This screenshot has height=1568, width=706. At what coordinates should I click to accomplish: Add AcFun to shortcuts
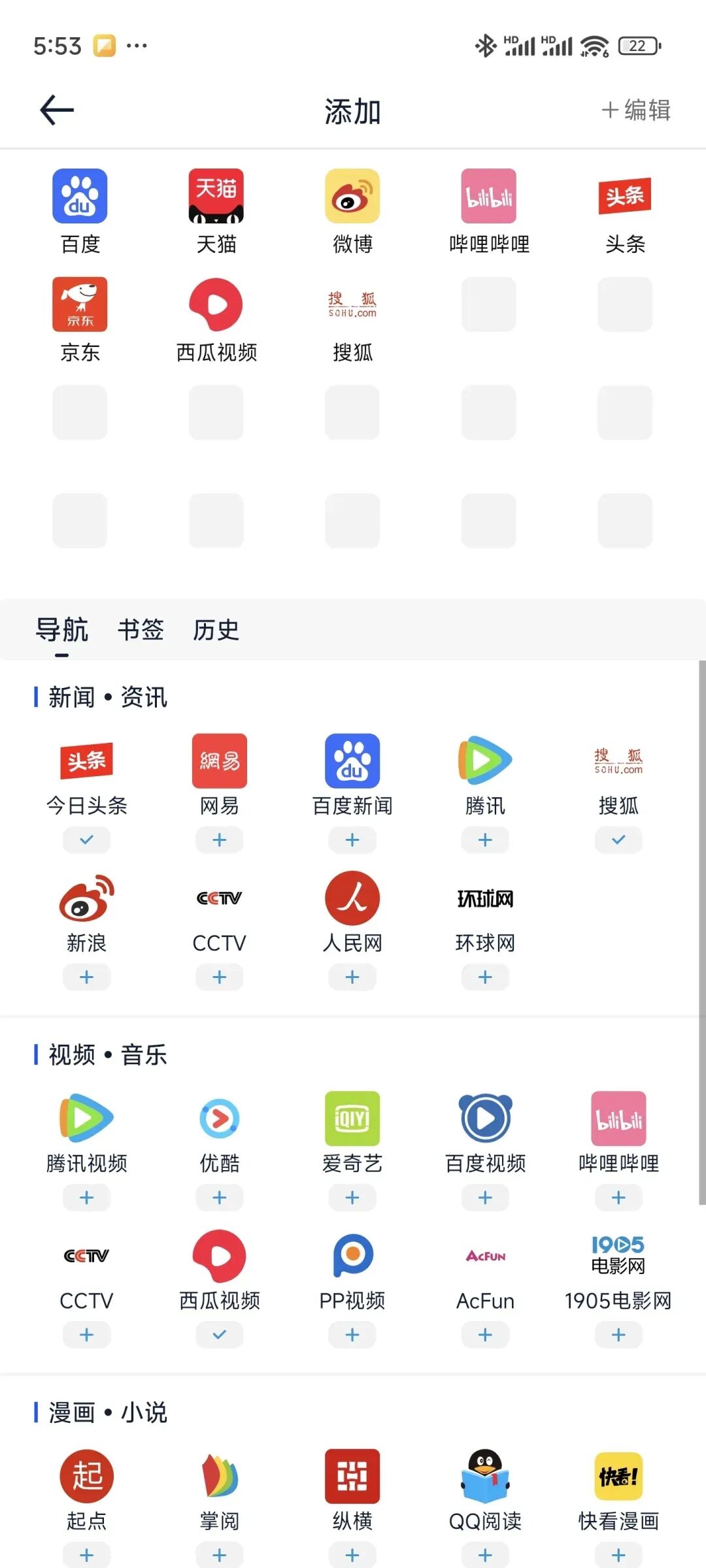(485, 1335)
